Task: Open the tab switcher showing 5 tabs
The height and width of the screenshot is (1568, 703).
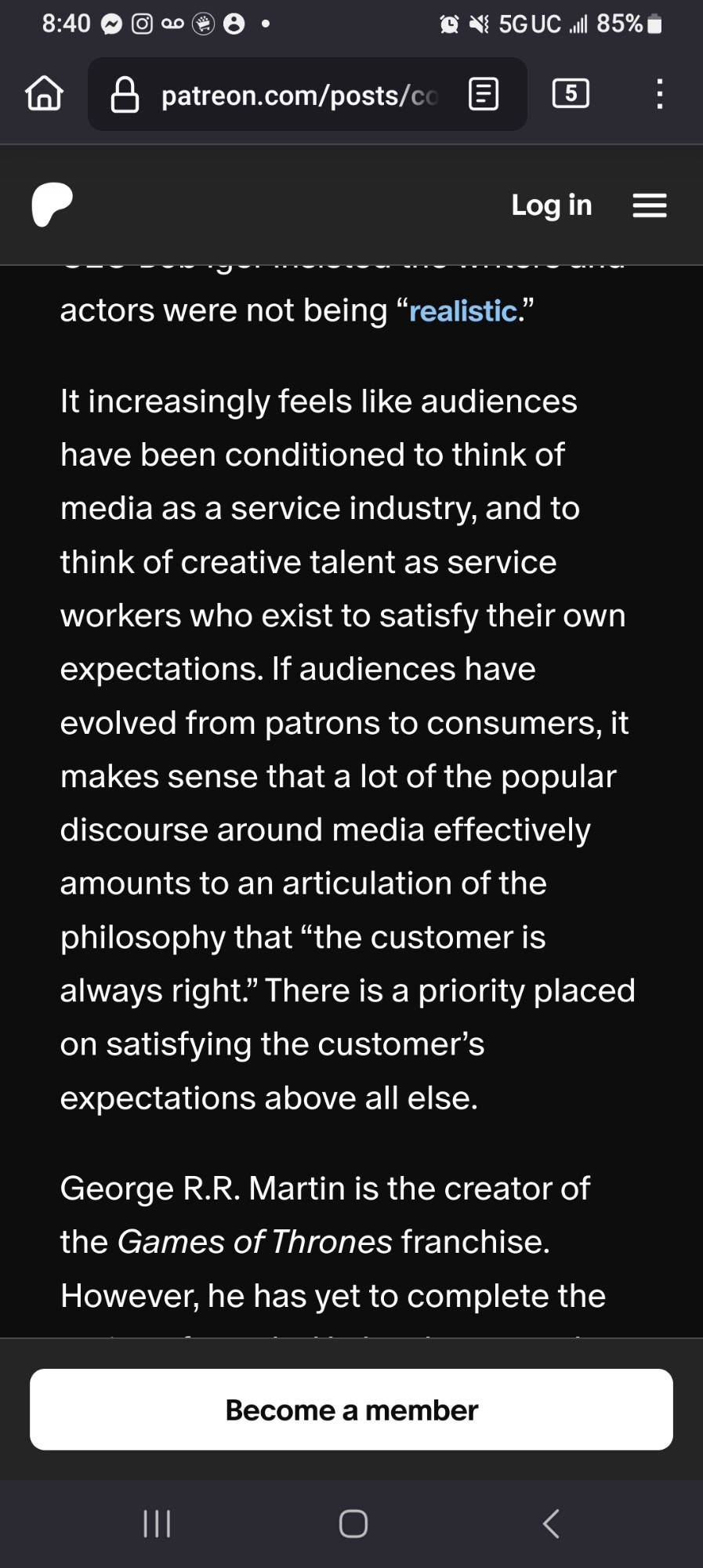Action: click(571, 94)
